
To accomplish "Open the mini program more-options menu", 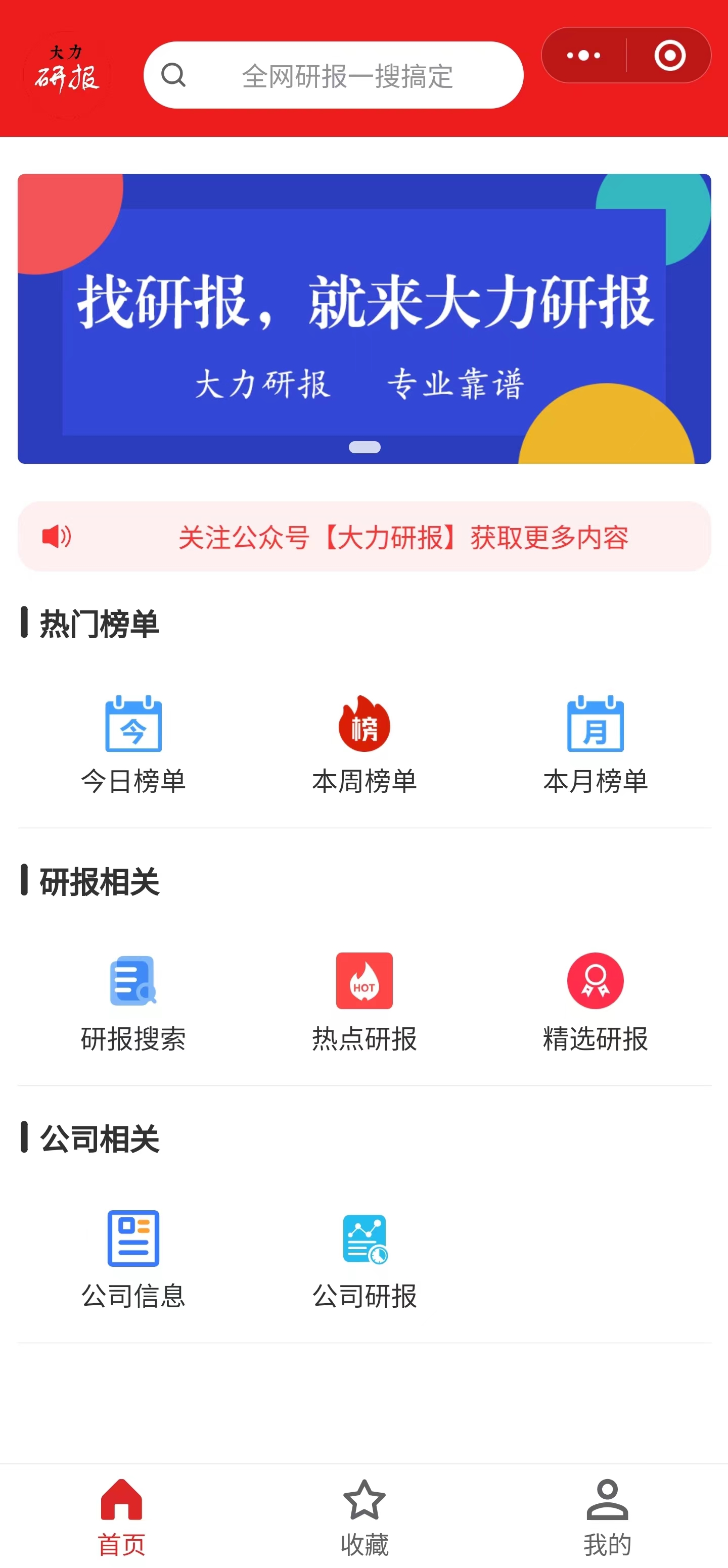I will click(583, 56).
